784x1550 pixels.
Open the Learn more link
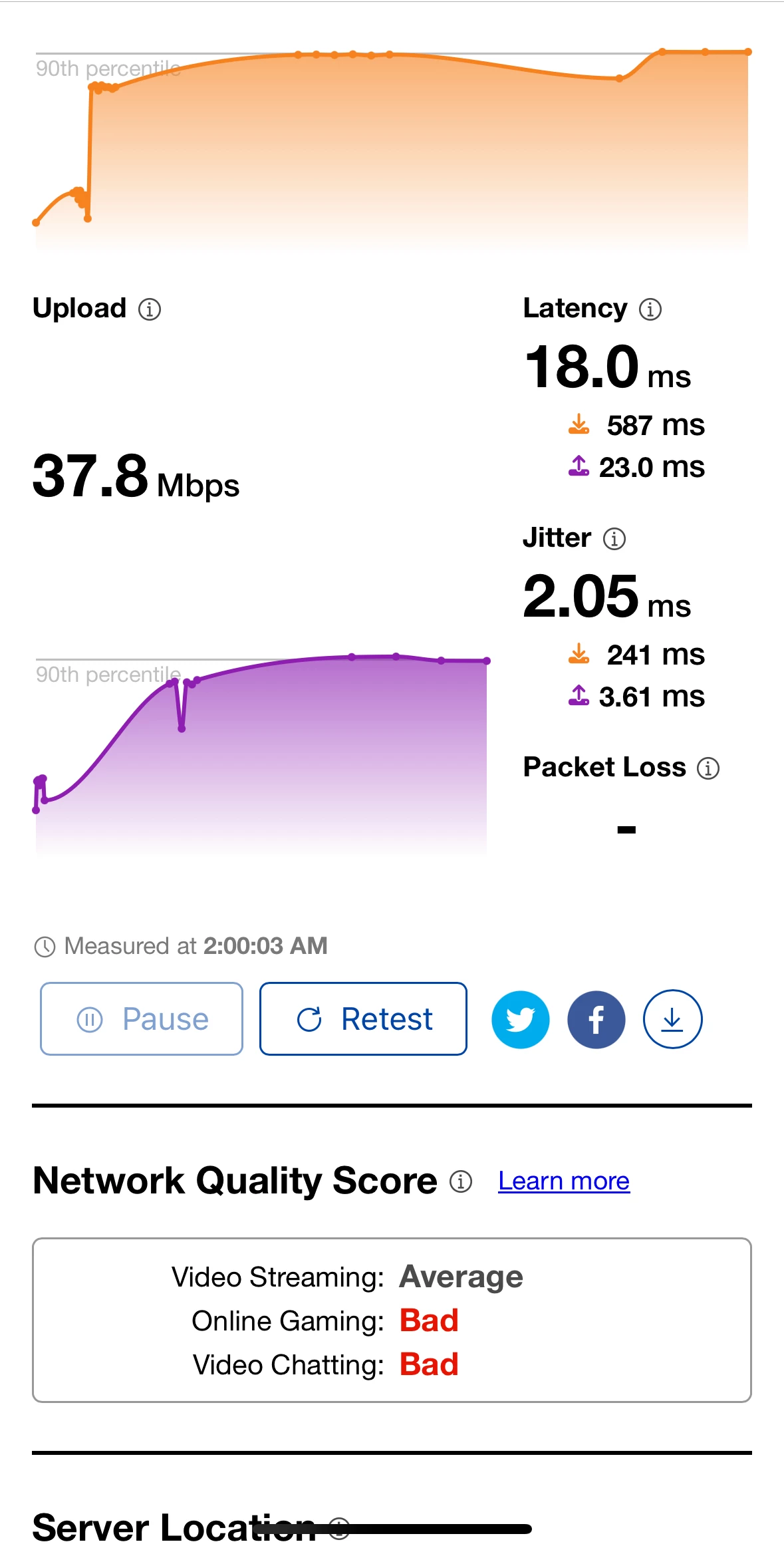click(563, 1181)
